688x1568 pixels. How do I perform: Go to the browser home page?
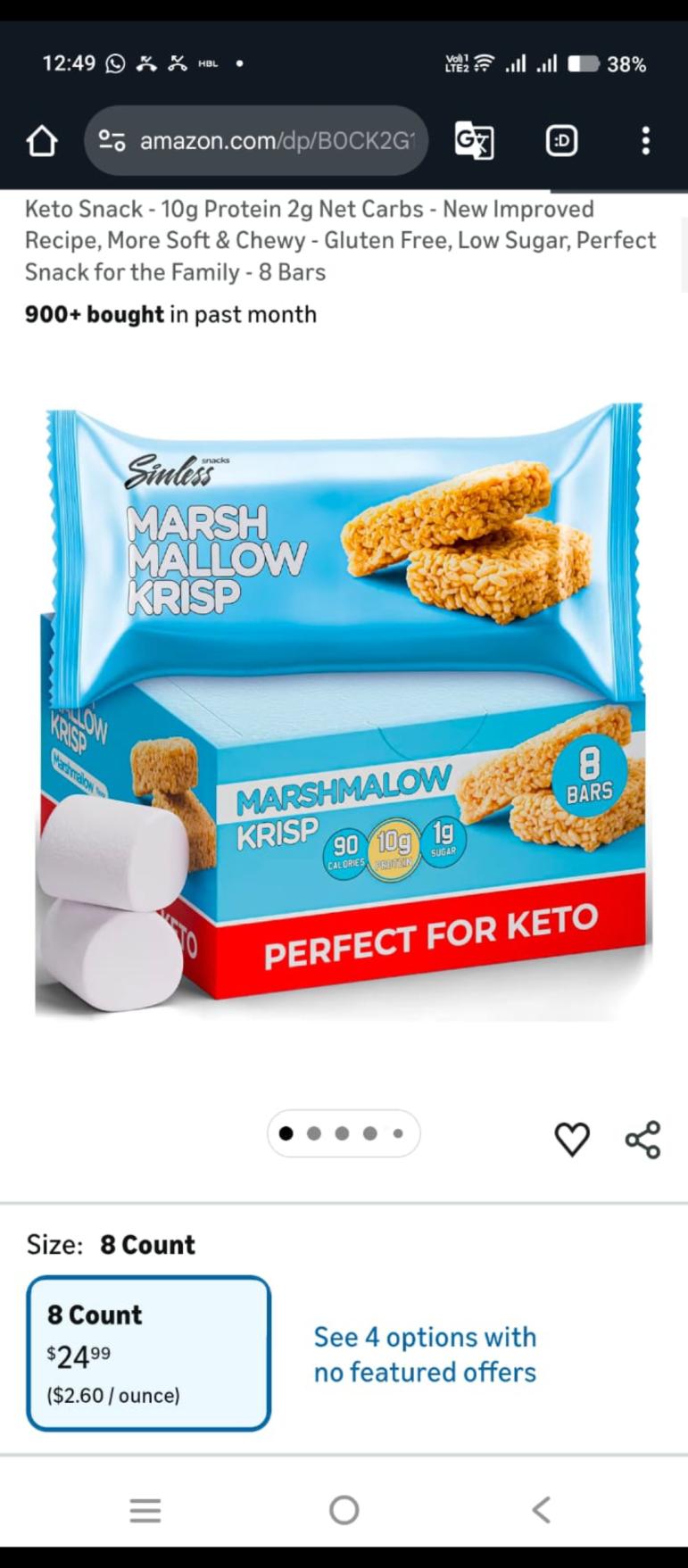click(41, 141)
